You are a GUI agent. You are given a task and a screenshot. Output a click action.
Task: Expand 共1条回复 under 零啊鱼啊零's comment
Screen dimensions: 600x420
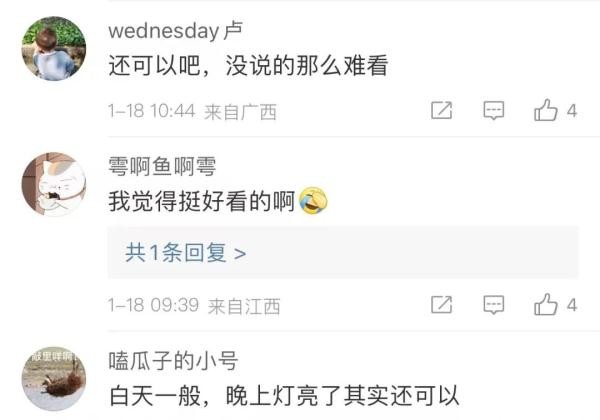click(x=186, y=253)
